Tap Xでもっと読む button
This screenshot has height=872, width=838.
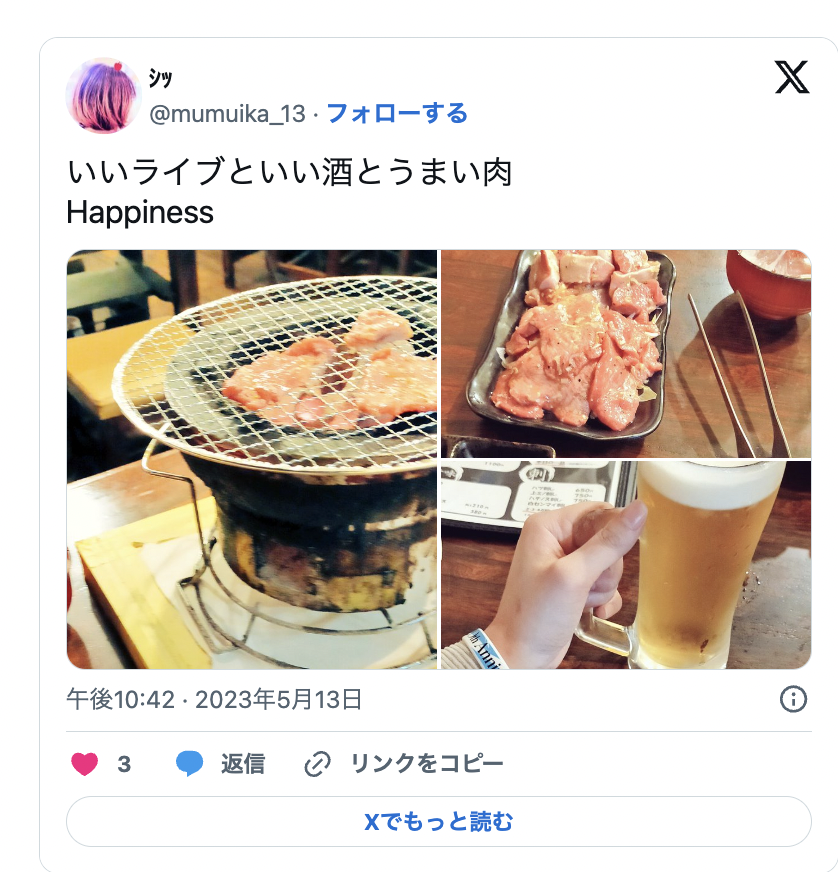[x=438, y=822]
